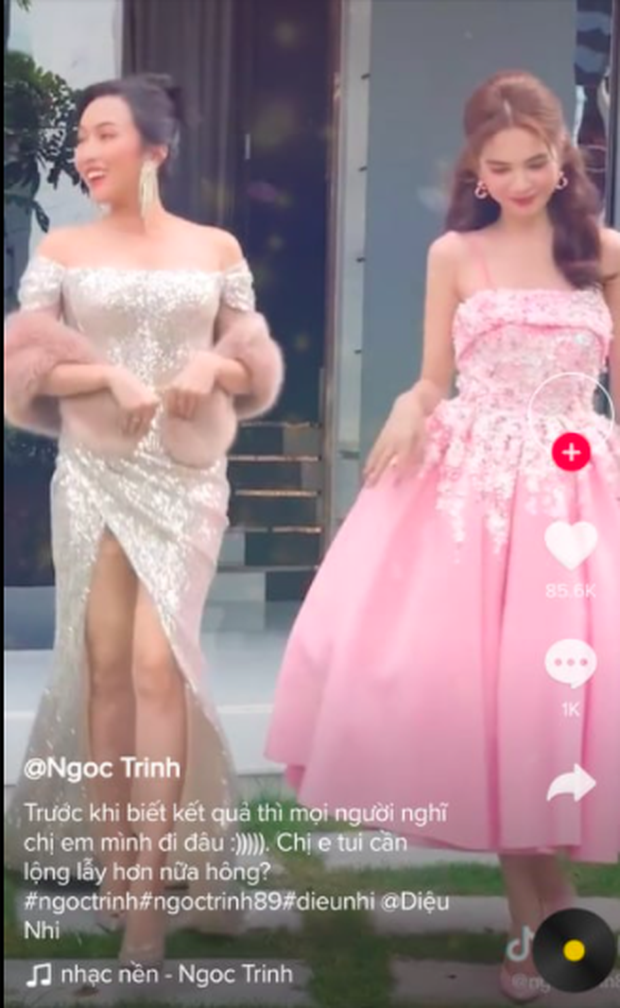
Task: Open the @Ngoc Trinh profile name
Action: (102, 768)
